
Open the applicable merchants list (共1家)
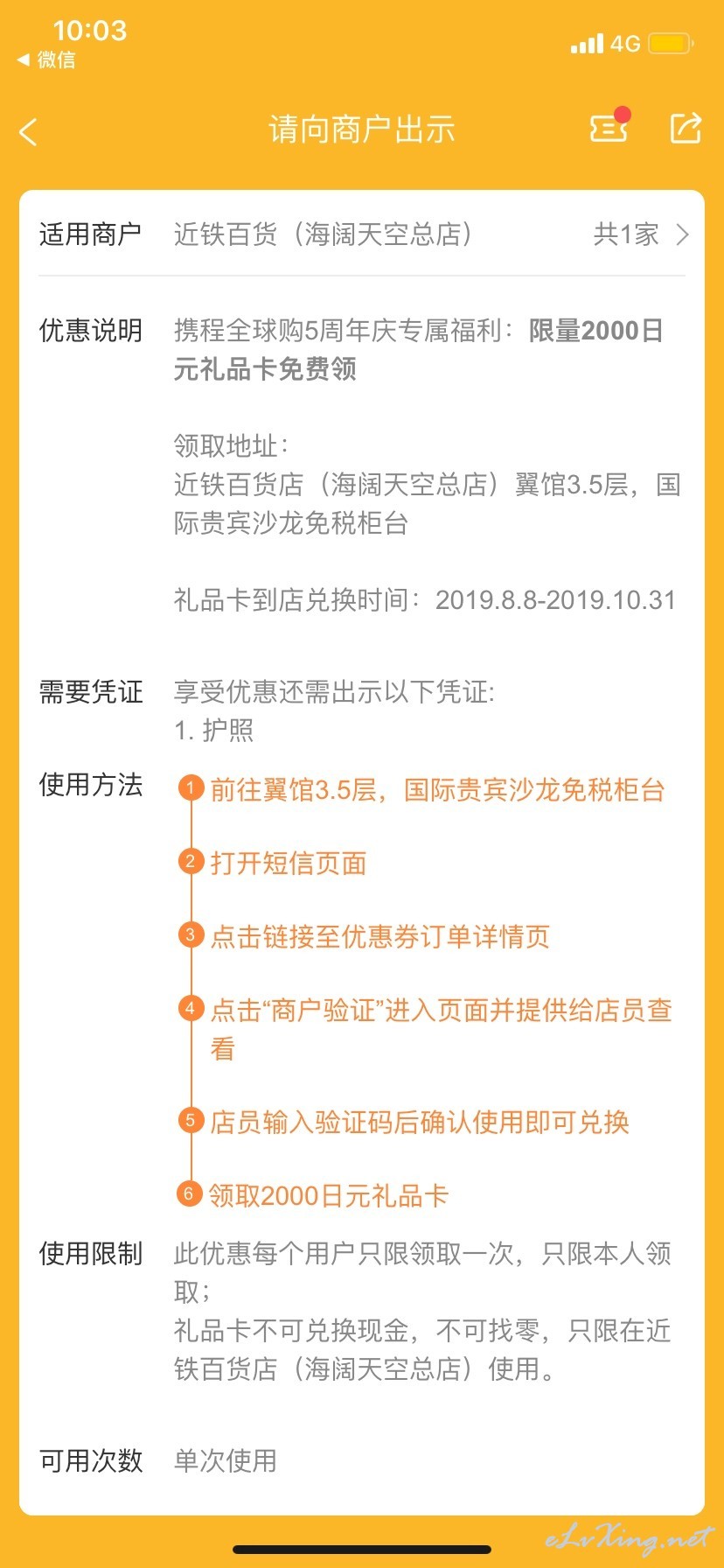tap(641, 234)
